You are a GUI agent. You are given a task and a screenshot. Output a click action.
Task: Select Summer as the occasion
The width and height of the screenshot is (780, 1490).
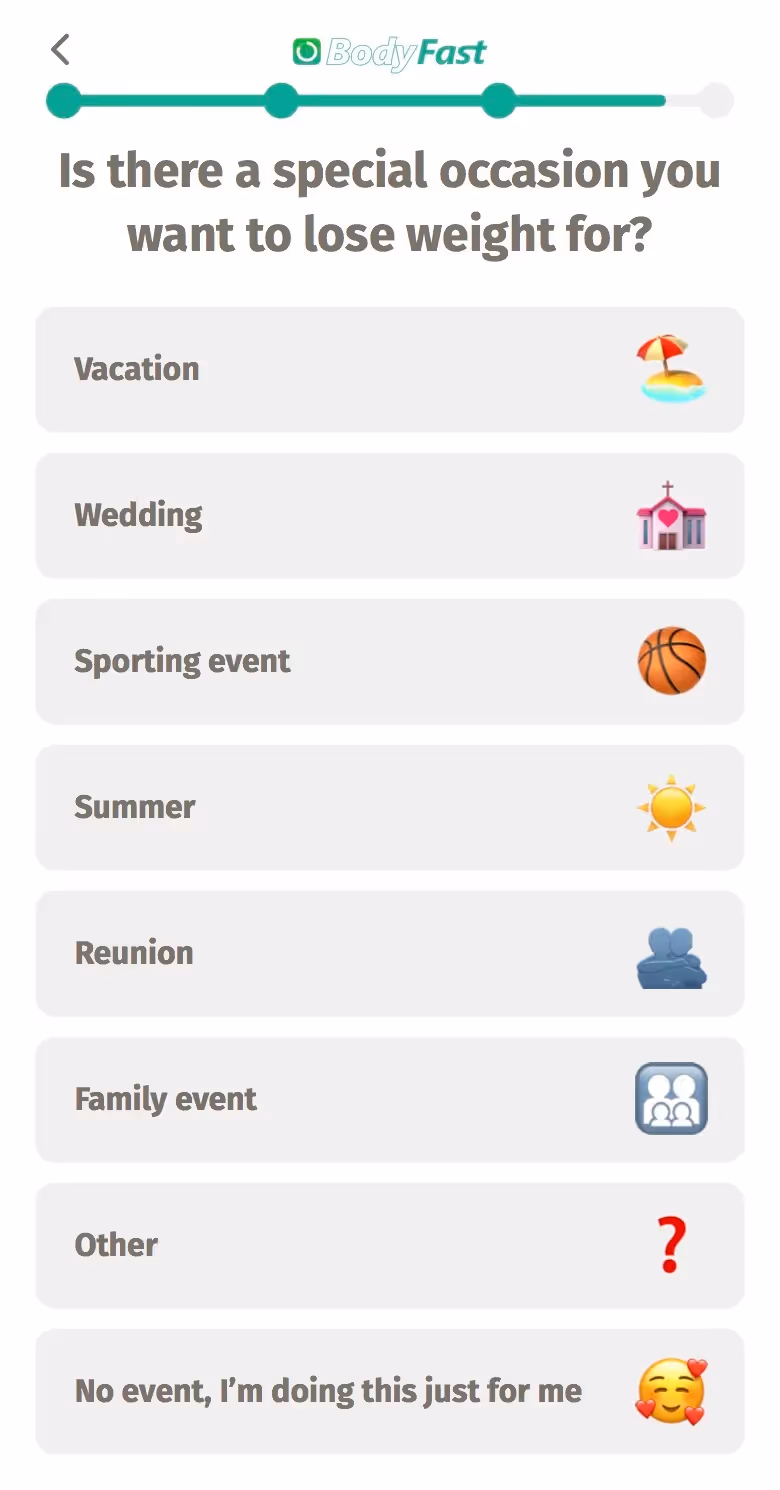[x=390, y=807]
